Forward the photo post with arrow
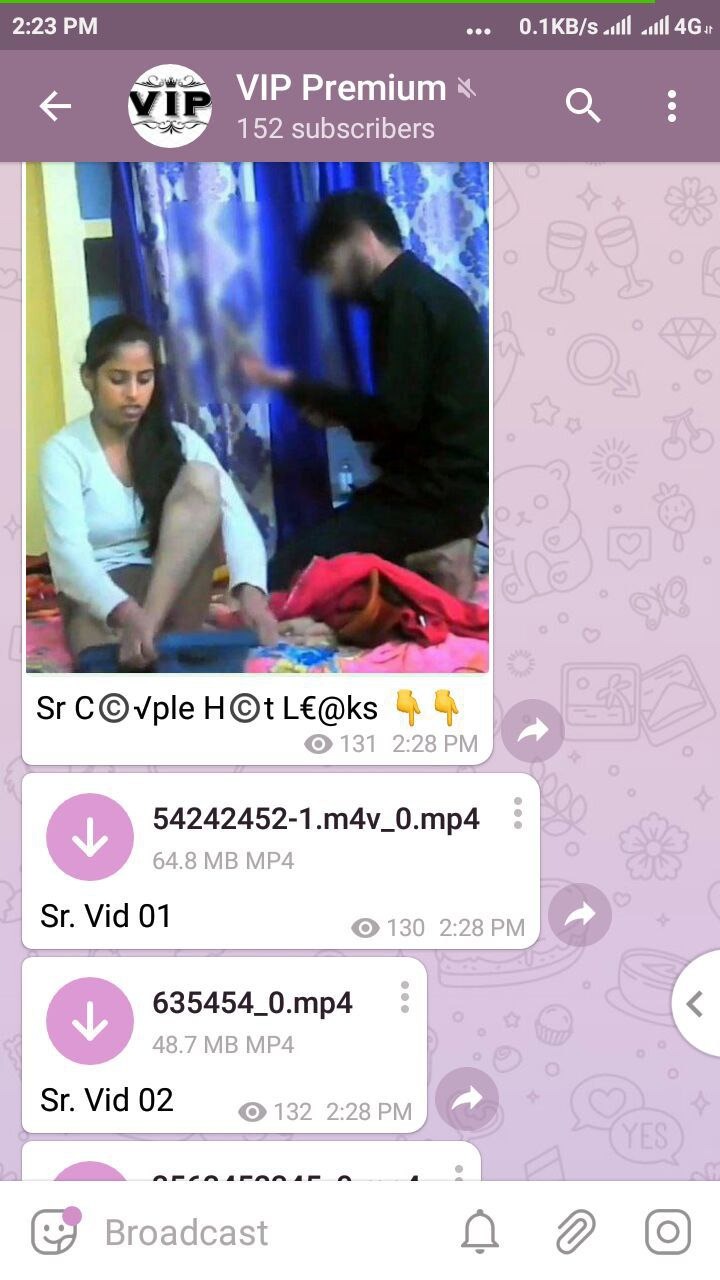Screen dimensions: 720x1280 coord(532,731)
